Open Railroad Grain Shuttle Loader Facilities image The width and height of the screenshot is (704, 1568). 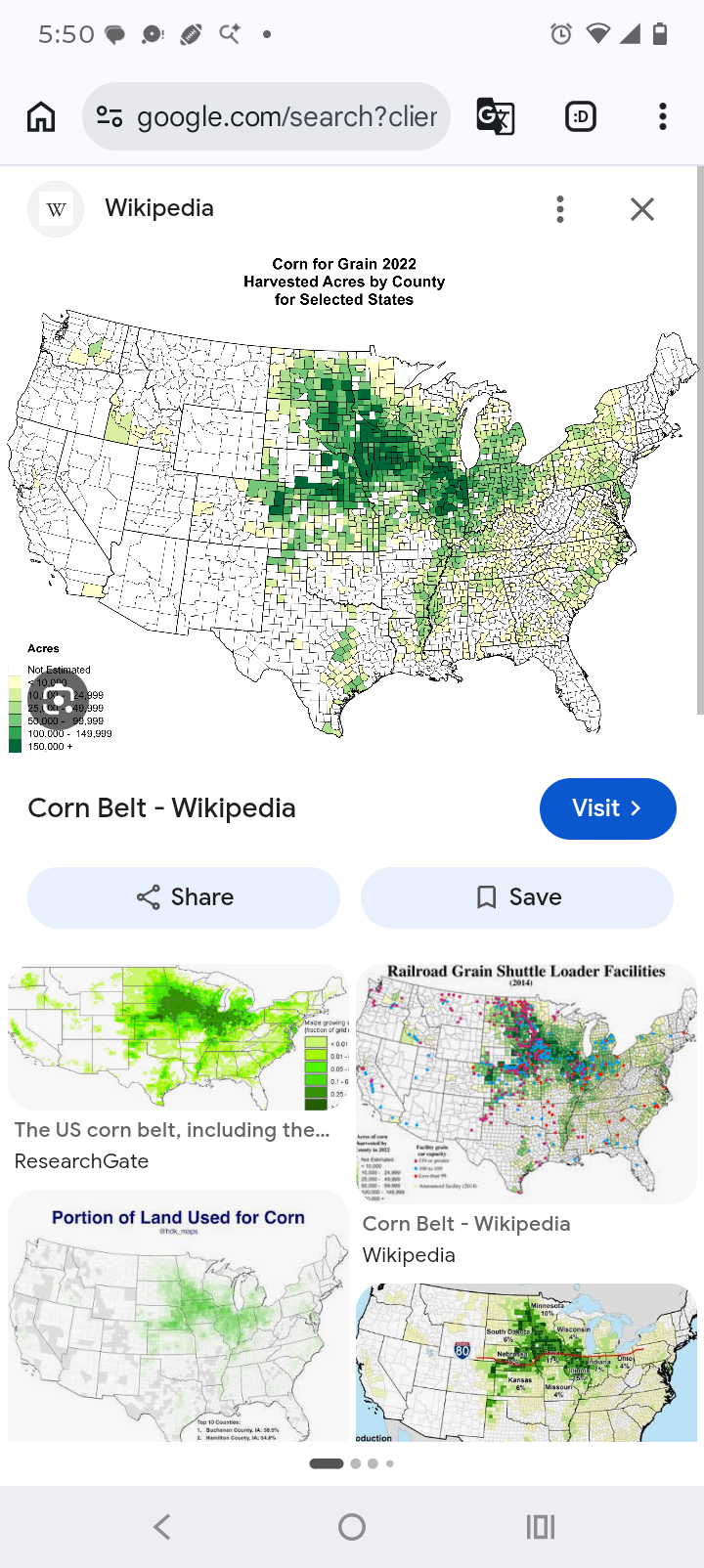(526, 1083)
